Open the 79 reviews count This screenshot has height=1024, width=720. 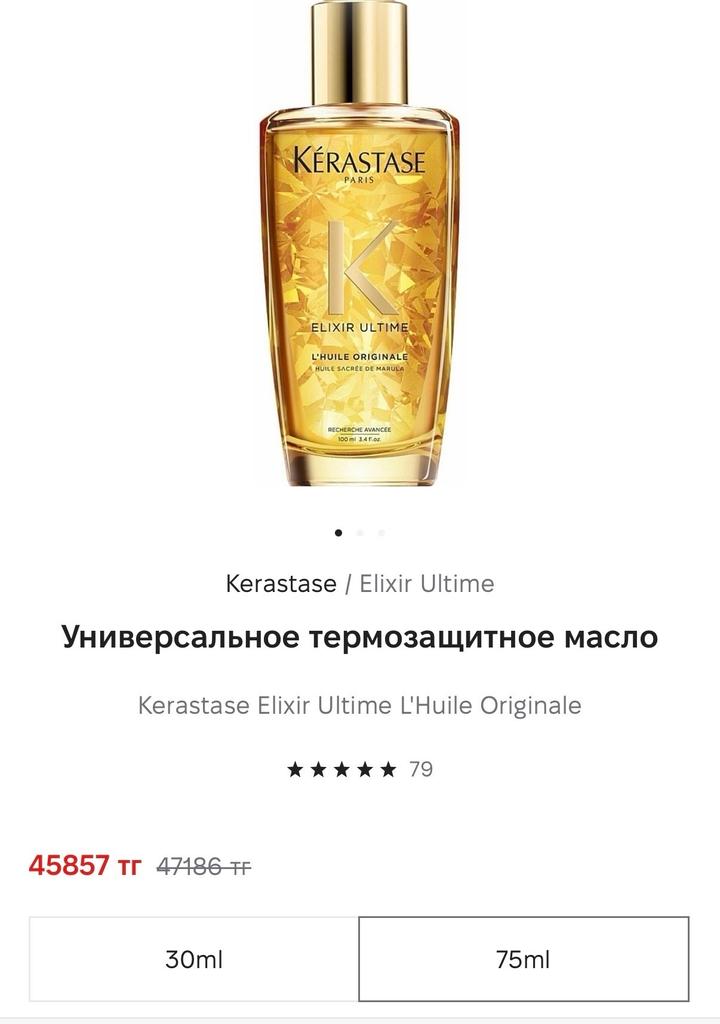[420, 770]
